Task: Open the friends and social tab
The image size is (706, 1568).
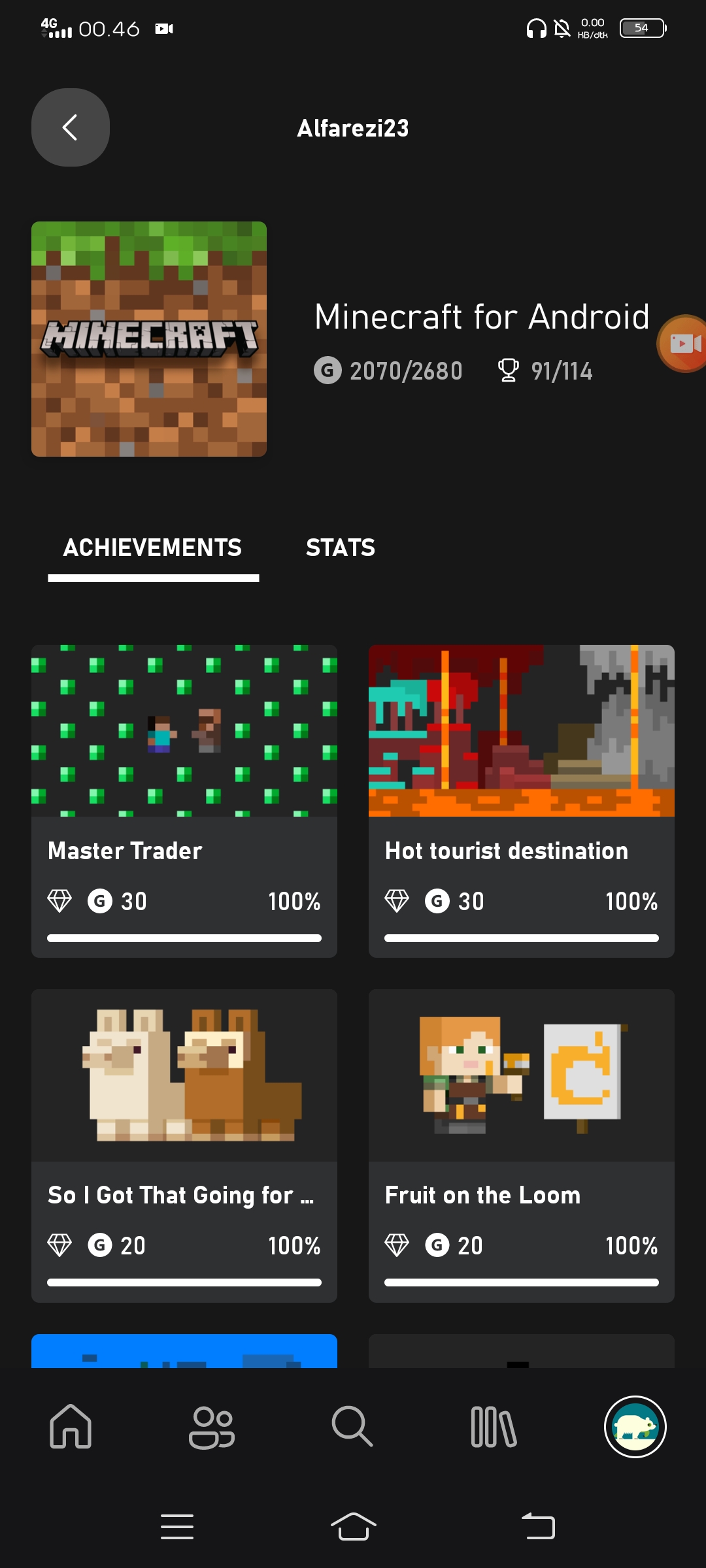Action: [211, 1426]
